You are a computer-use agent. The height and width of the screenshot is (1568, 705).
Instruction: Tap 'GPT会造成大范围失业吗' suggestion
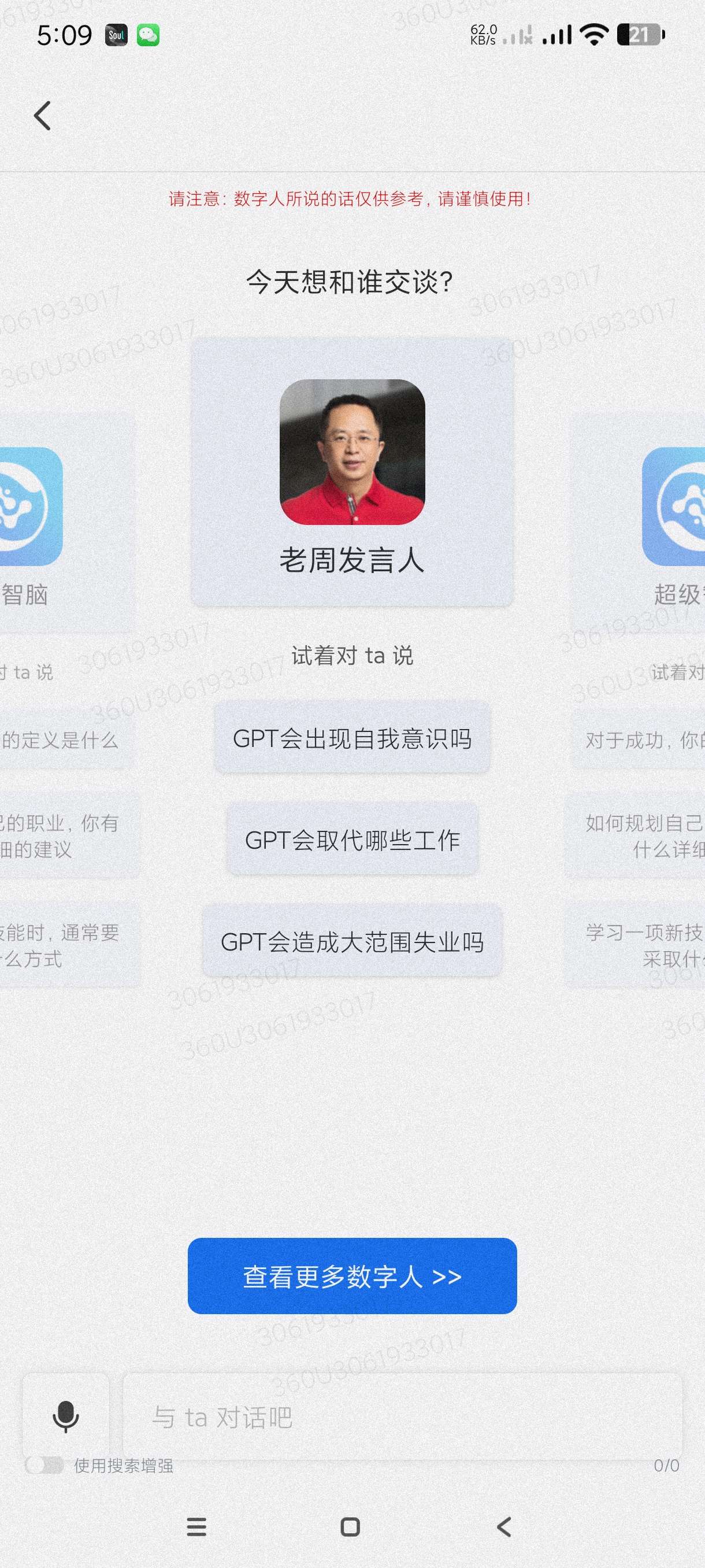pyautogui.click(x=351, y=942)
